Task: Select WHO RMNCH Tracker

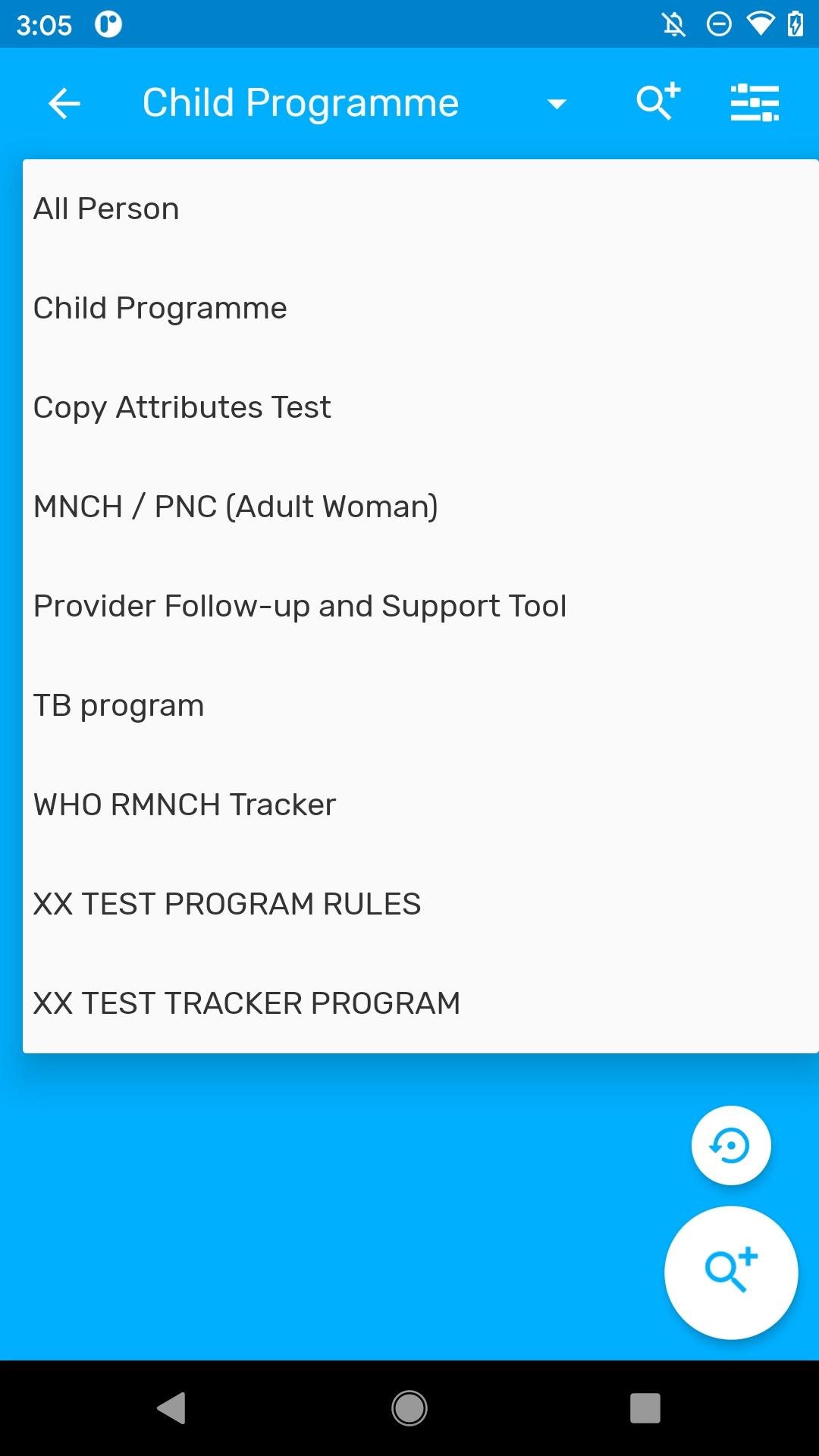Action: point(421,805)
